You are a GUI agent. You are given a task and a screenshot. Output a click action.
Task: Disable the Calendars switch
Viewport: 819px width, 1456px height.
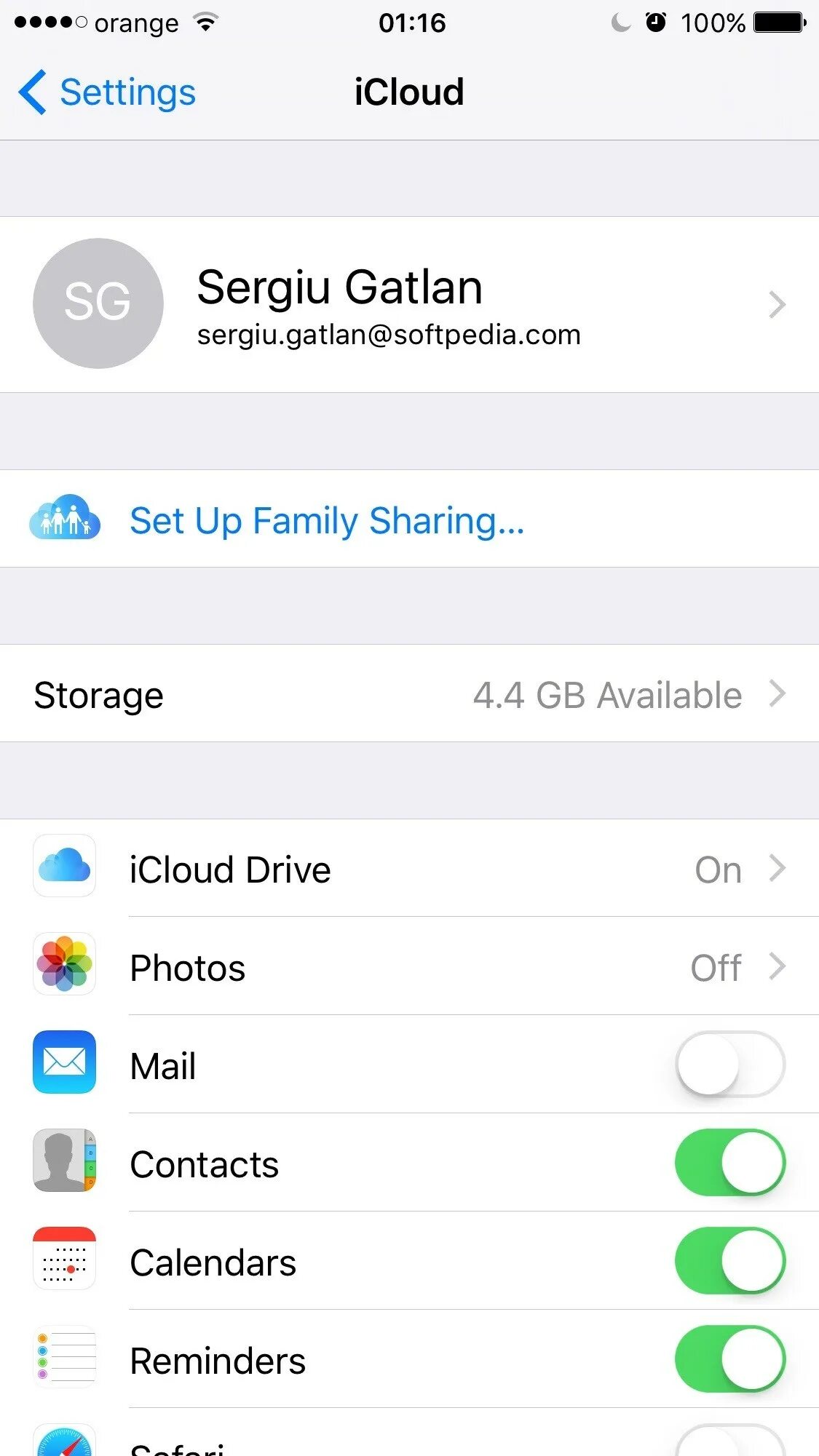pos(730,1260)
